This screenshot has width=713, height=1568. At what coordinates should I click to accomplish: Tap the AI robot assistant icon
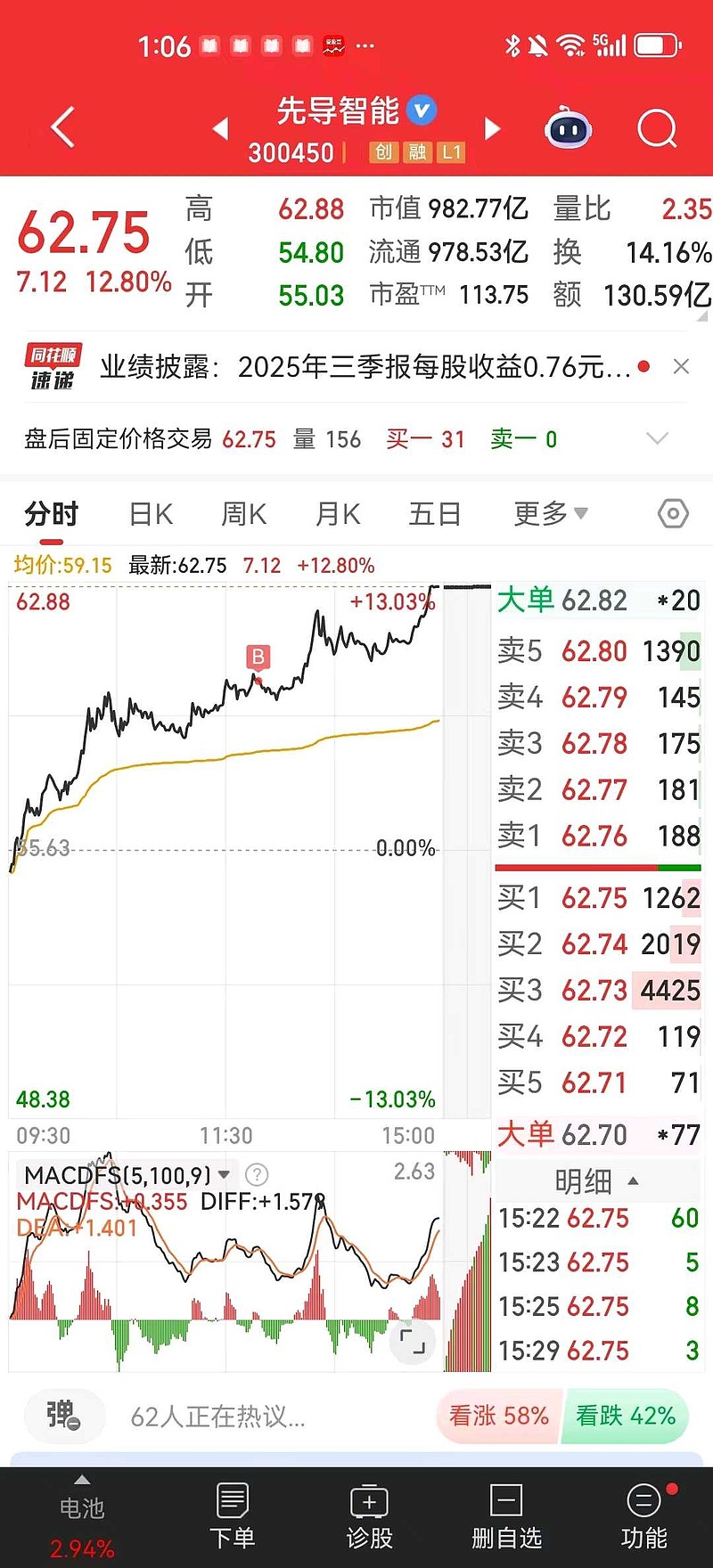(568, 128)
